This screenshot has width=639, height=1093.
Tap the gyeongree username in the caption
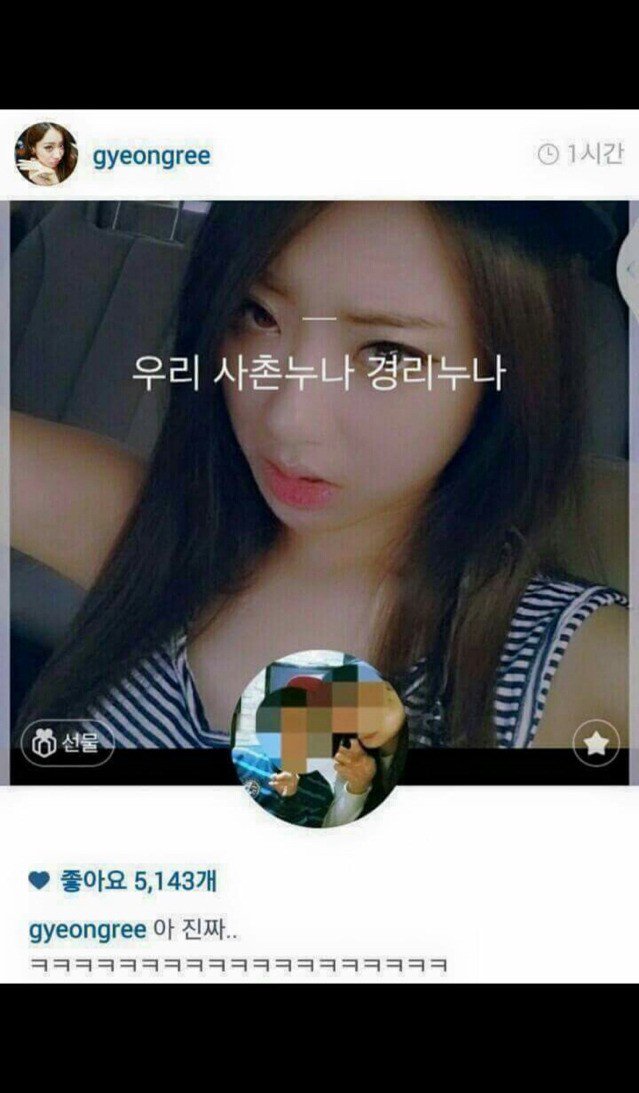tap(89, 928)
